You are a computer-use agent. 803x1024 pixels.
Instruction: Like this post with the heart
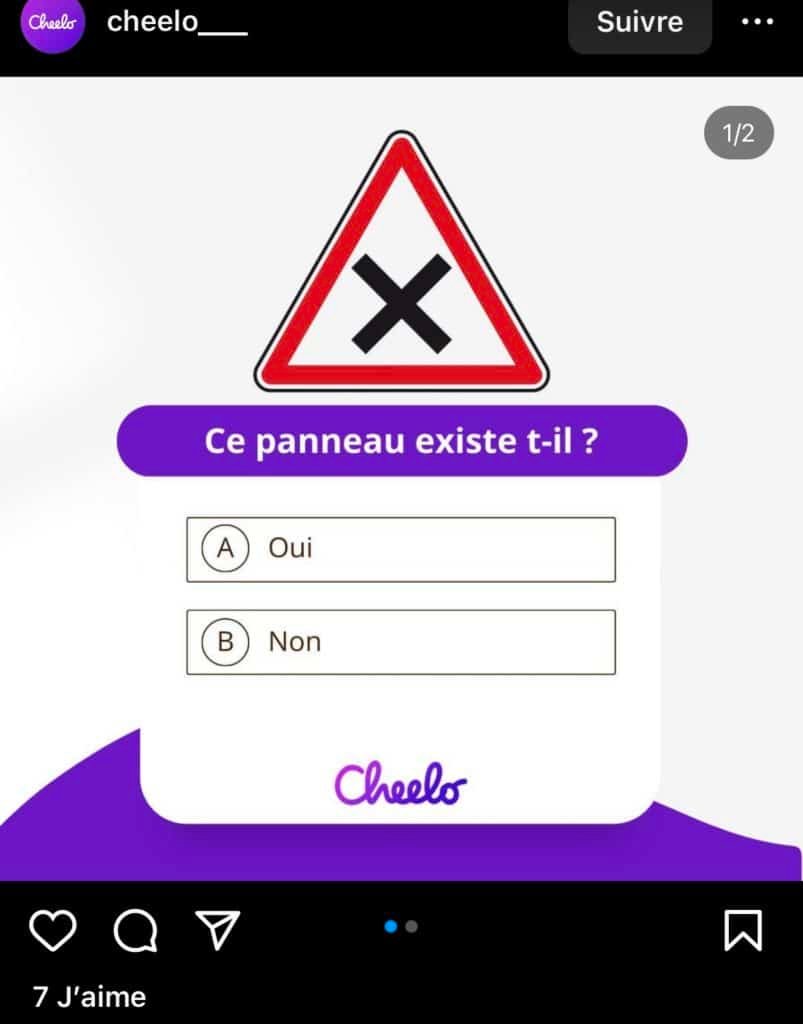pyautogui.click(x=52, y=930)
